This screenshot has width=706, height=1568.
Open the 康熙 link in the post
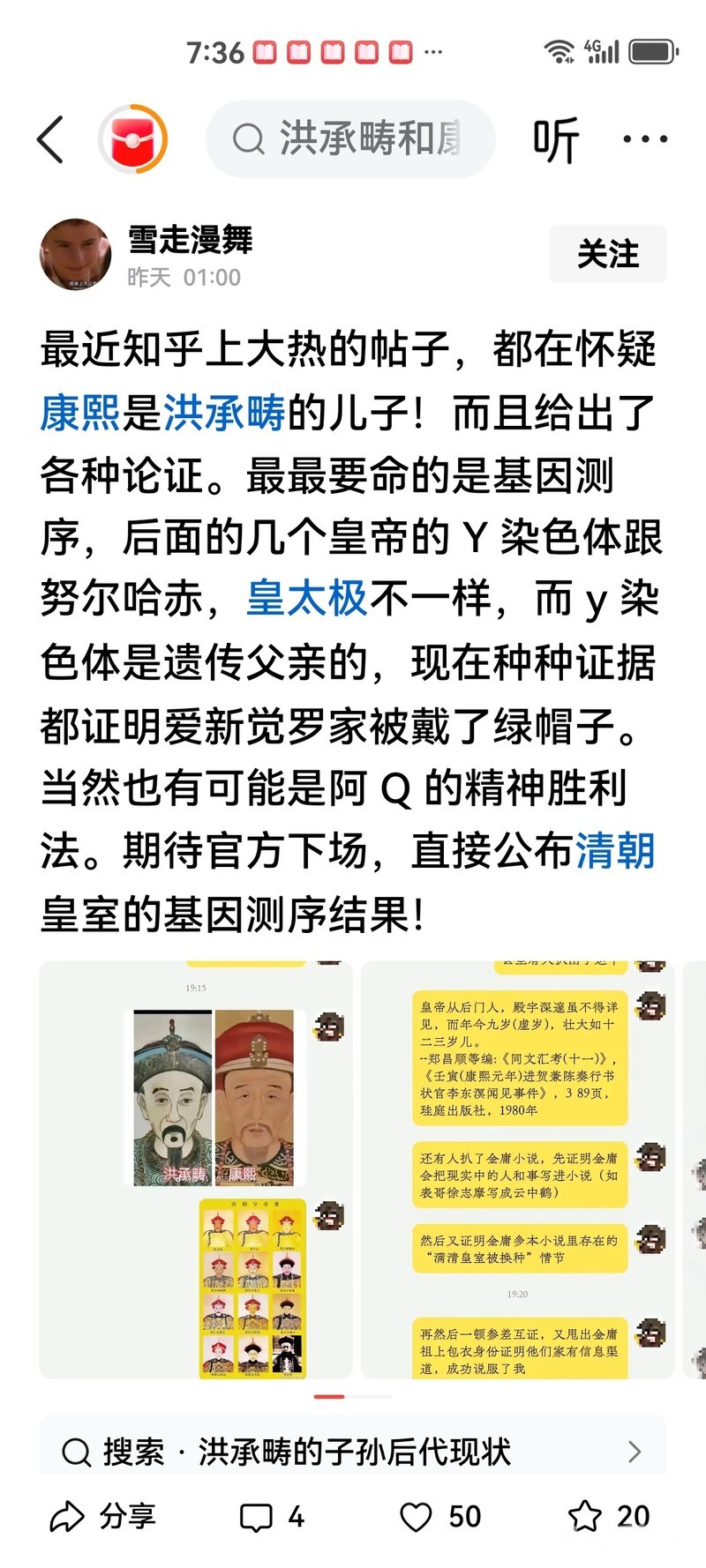(79, 413)
